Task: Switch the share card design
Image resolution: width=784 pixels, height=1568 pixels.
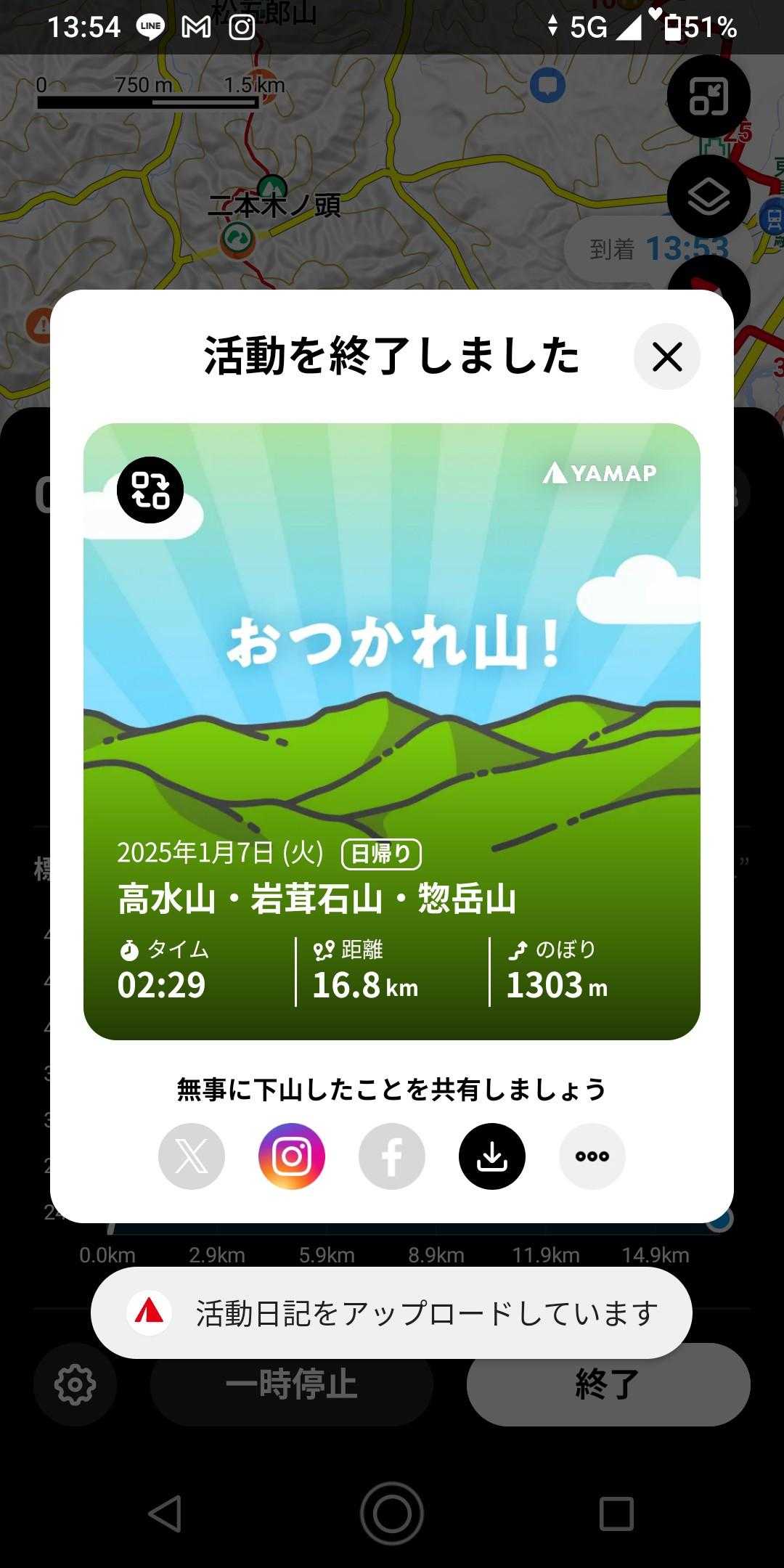Action: click(150, 490)
